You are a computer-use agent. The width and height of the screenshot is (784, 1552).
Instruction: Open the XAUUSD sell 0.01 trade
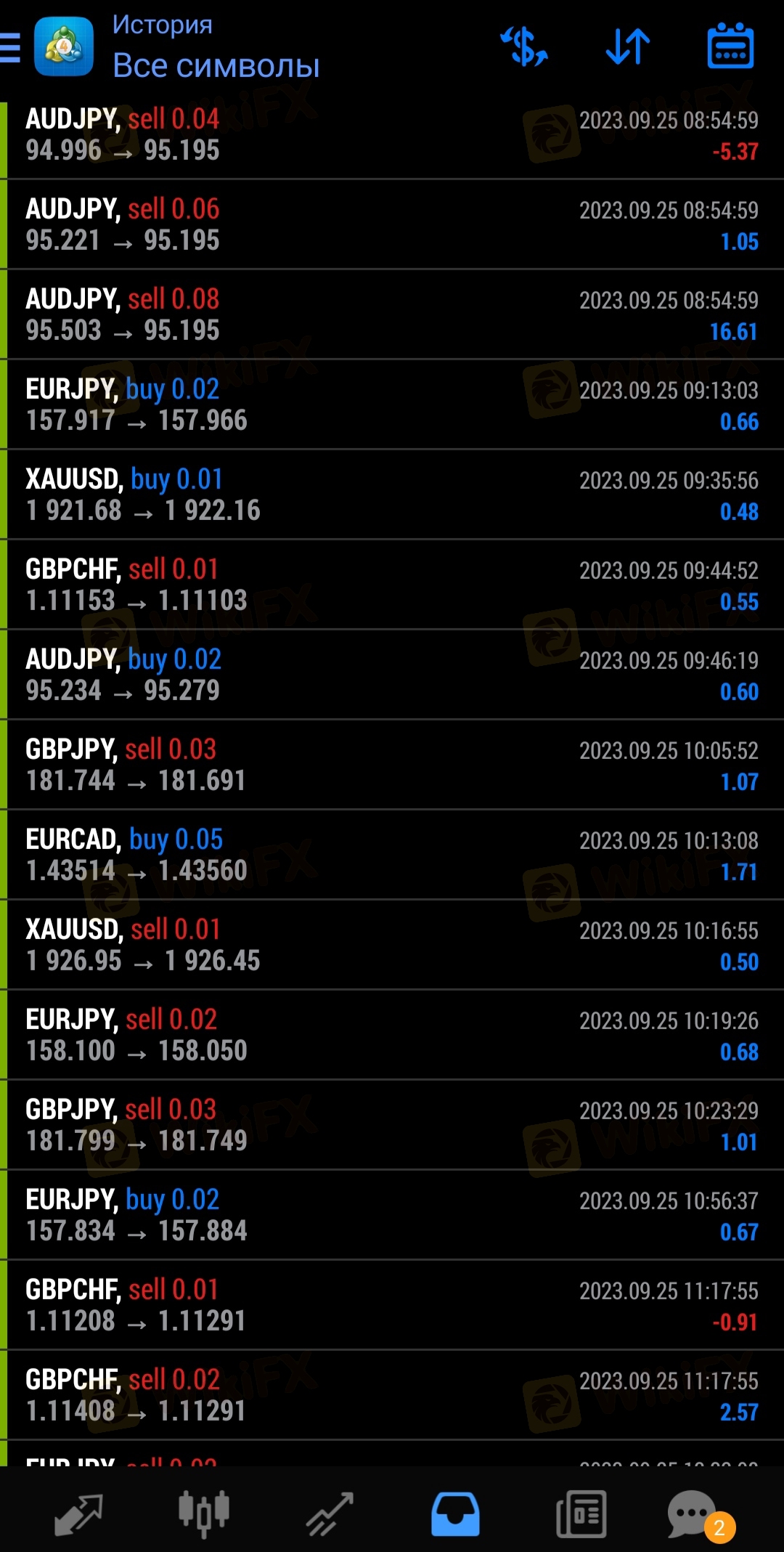click(x=392, y=946)
